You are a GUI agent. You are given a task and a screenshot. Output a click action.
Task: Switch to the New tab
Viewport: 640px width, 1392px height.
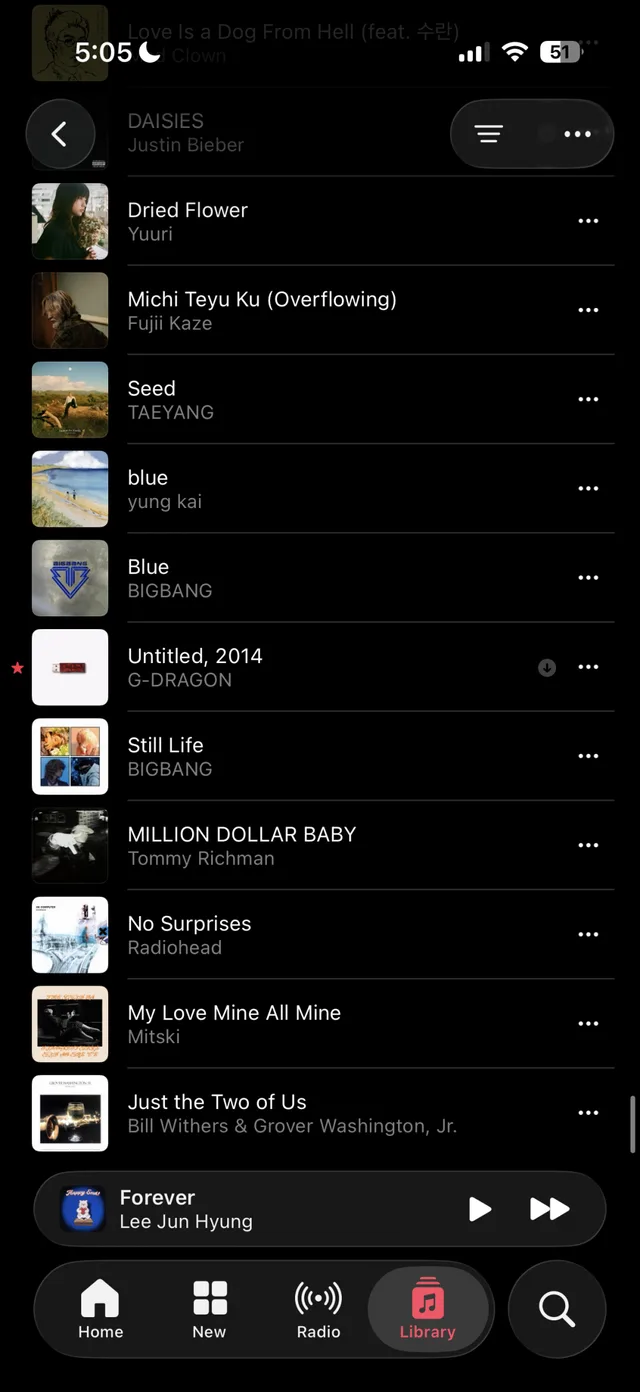(209, 1310)
